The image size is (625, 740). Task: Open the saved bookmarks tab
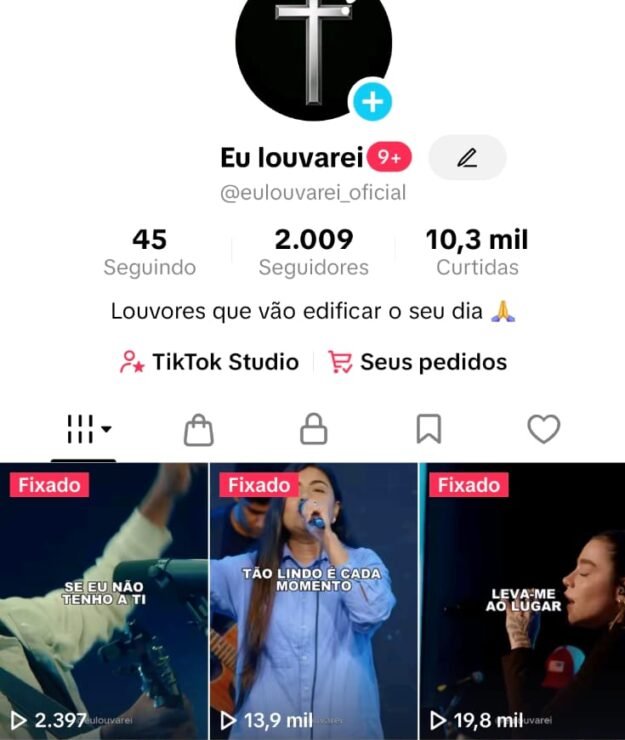[x=429, y=430]
